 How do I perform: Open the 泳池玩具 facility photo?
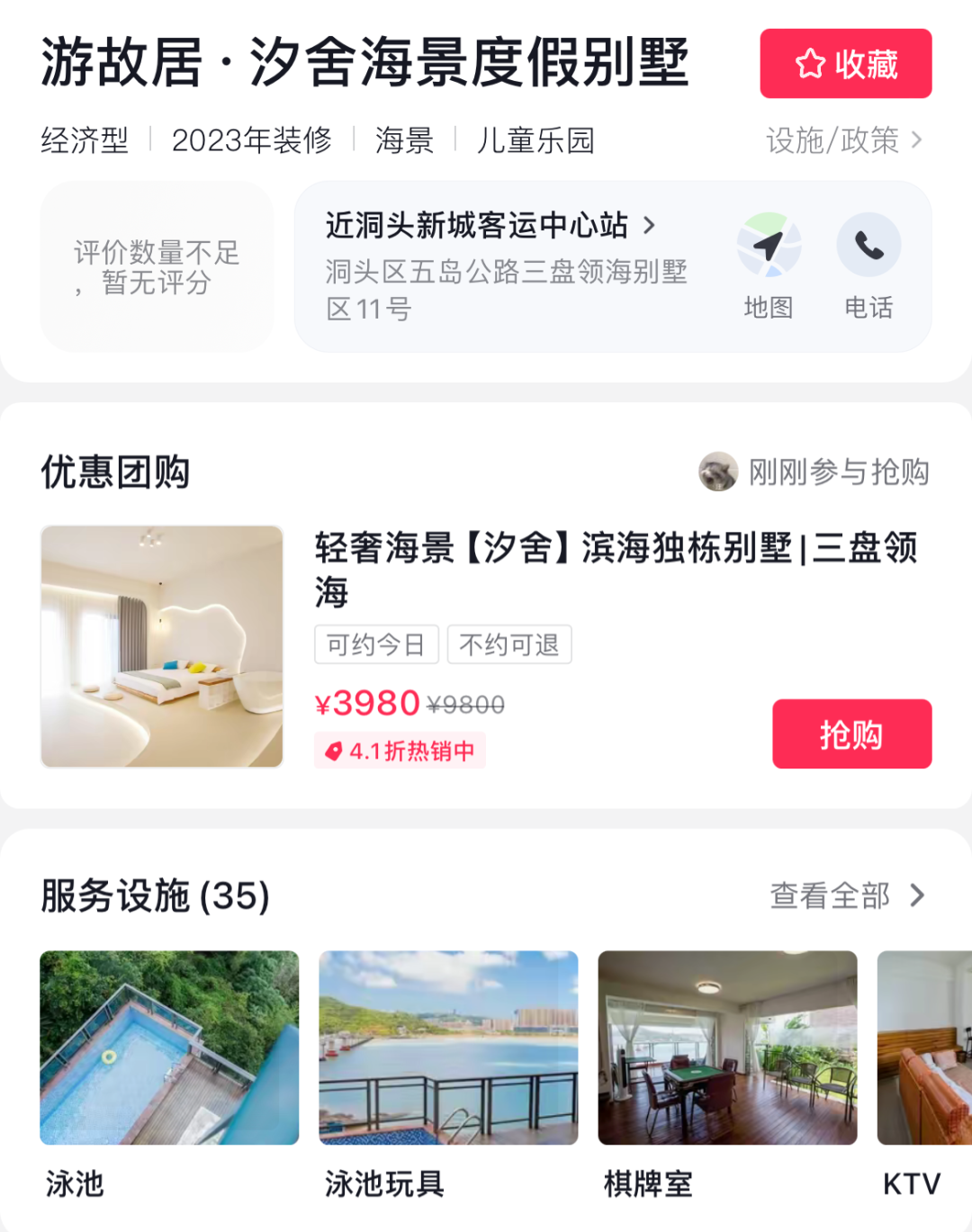pos(448,1048)
